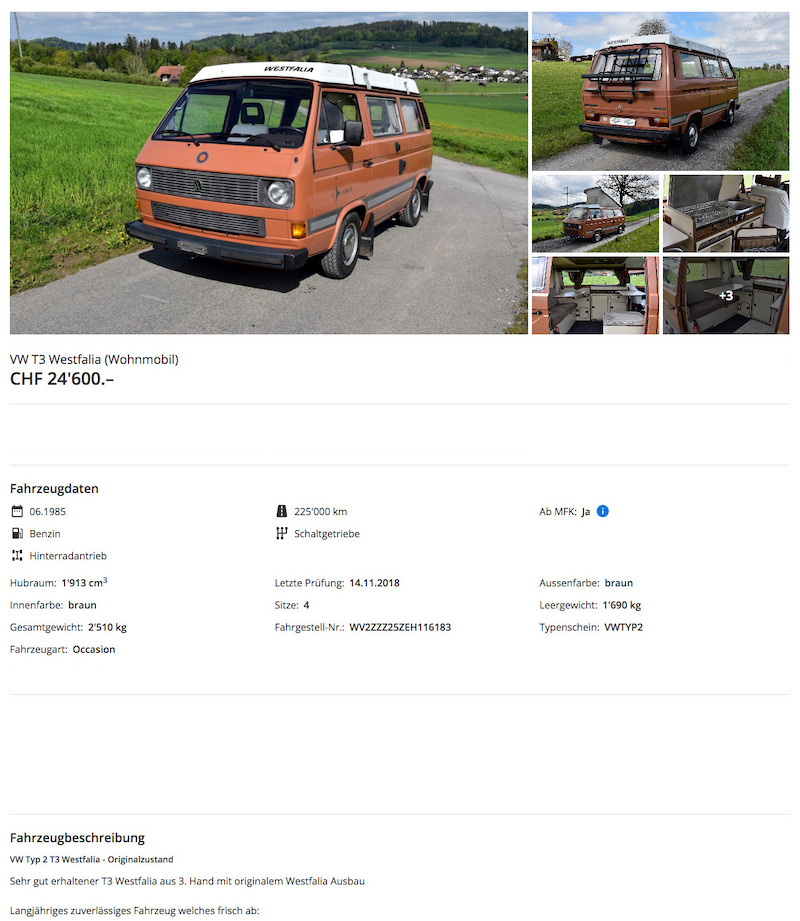
Task: Open the info icon next to Ab MFK
Action: (x=603, y=511)
